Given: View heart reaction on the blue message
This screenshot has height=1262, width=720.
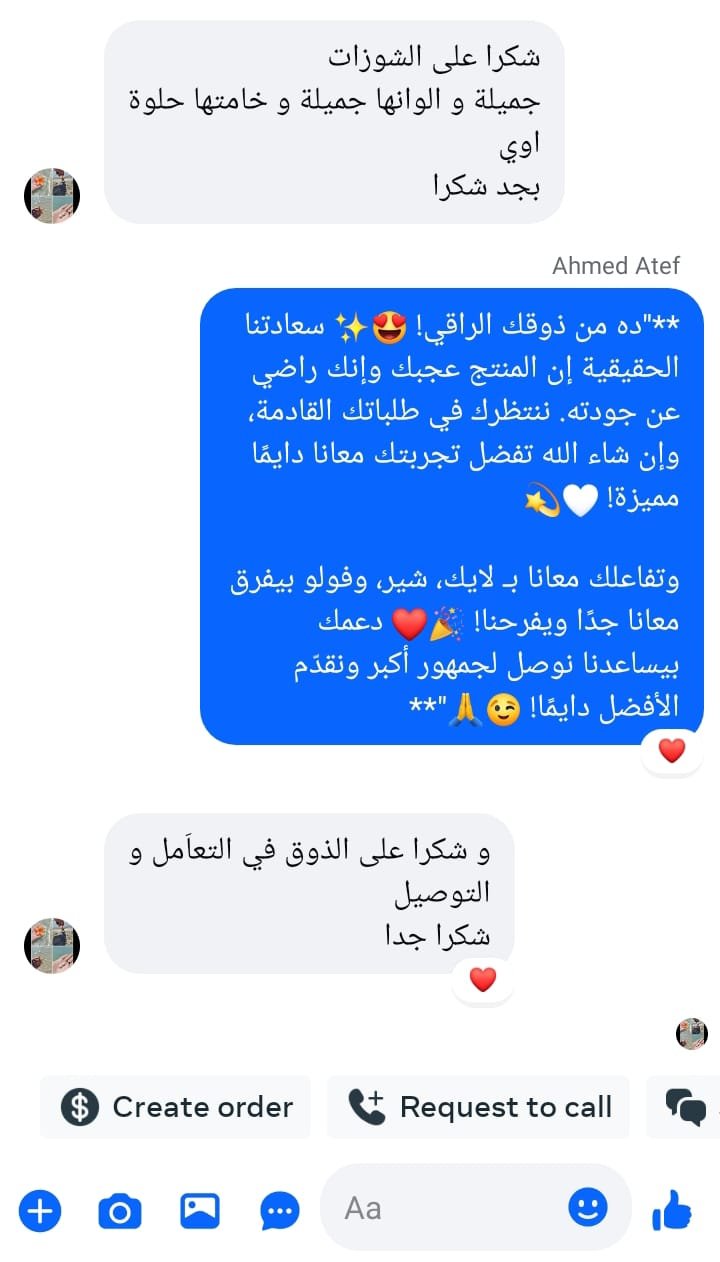Looking at the screenshot, I should tap(672, 751).
